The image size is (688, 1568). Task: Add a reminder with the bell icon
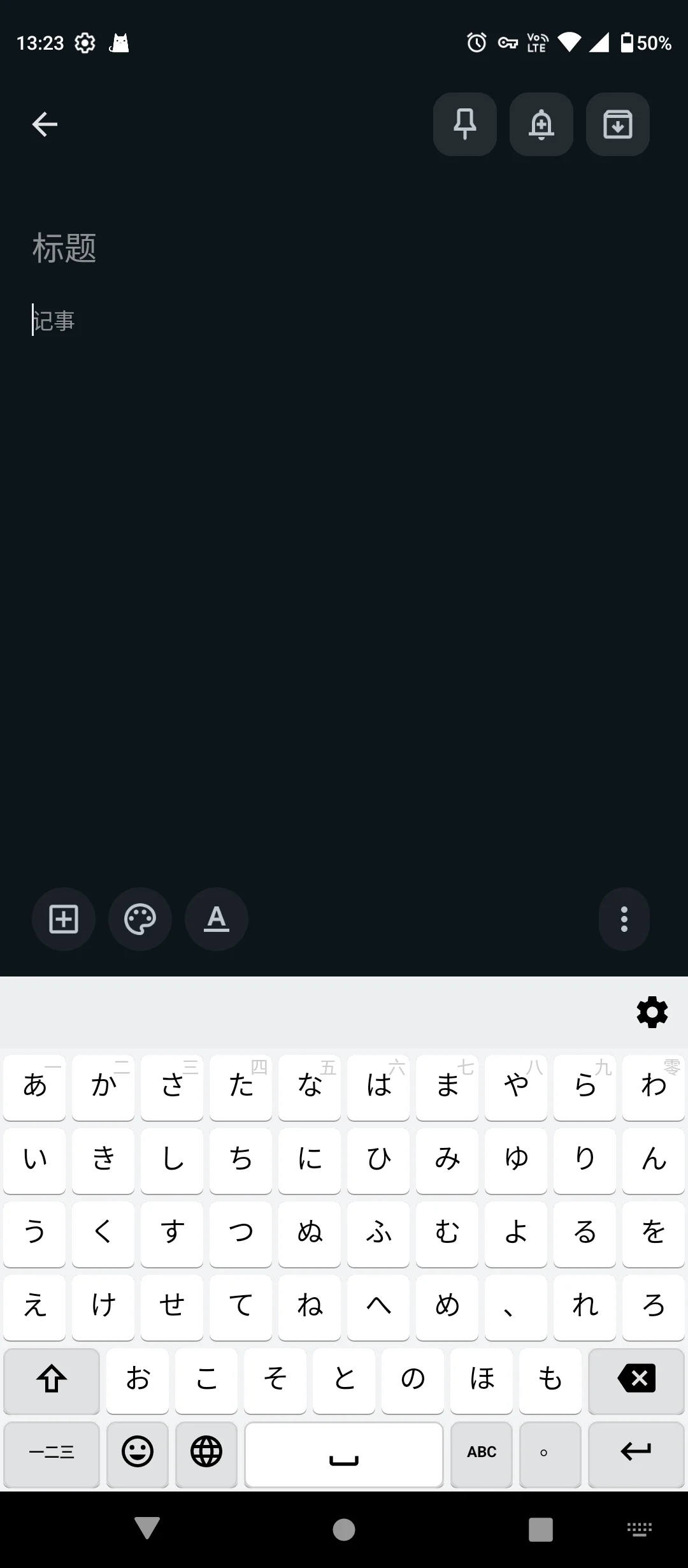click(x=541, y=124)
